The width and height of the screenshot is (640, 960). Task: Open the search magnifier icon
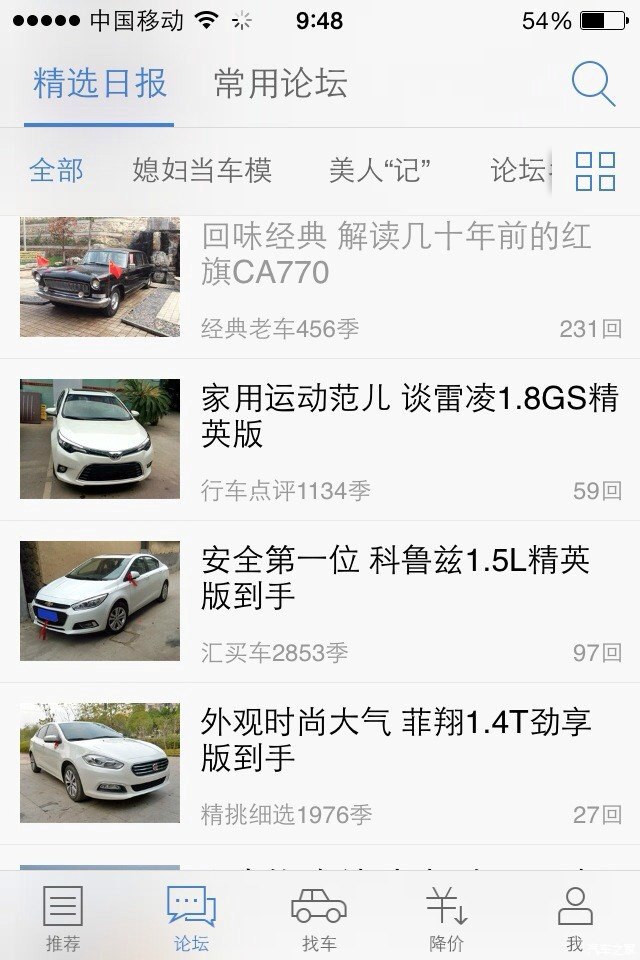pos(593,85)
